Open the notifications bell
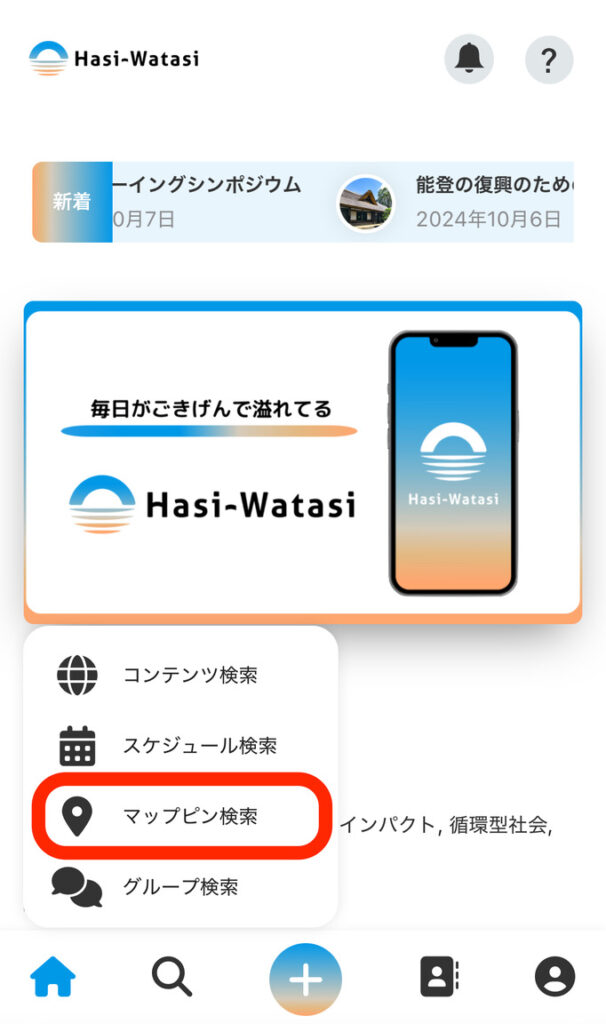Image resolution: width=606 pixels, height=1024 pixels. (x=468, y=60)
